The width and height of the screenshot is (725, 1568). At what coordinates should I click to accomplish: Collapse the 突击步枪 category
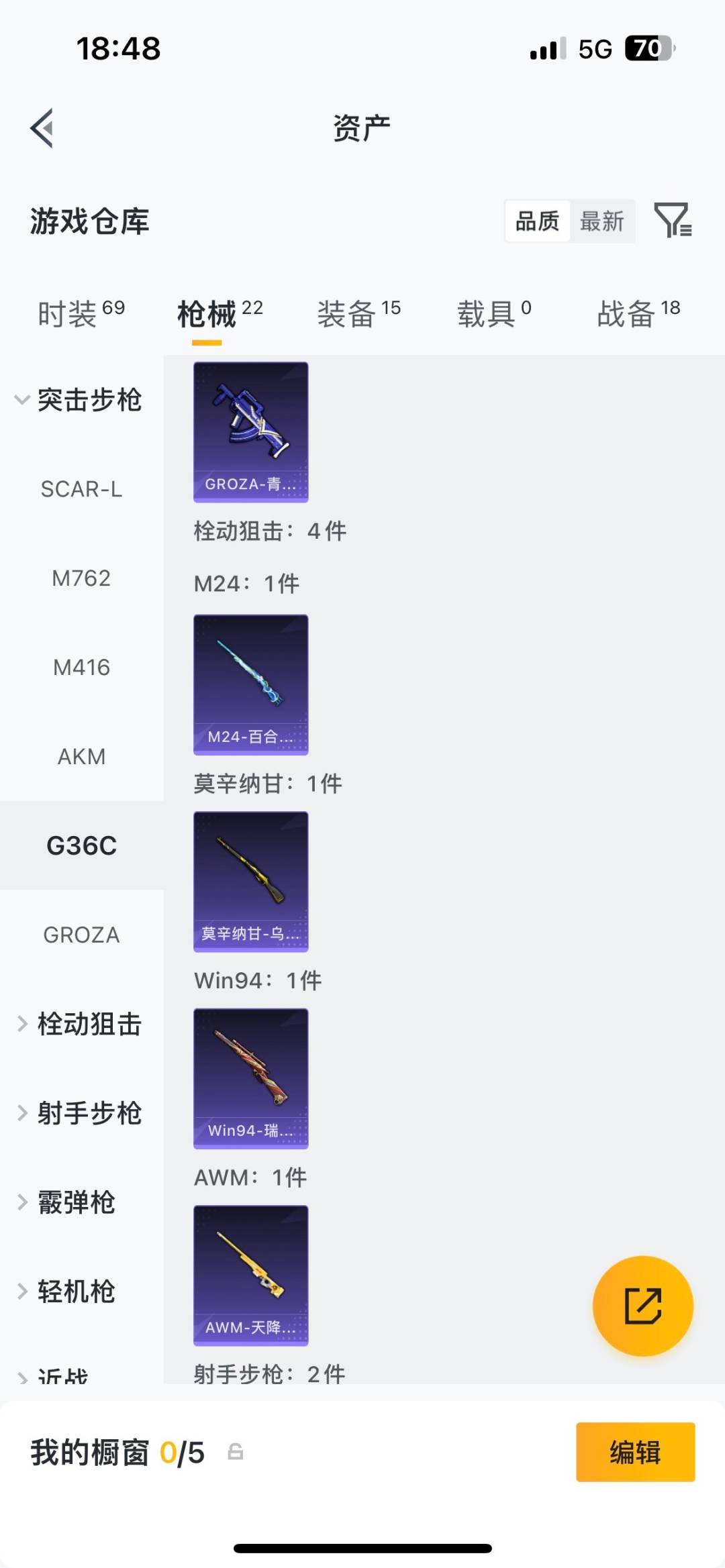tap(82, 400)
